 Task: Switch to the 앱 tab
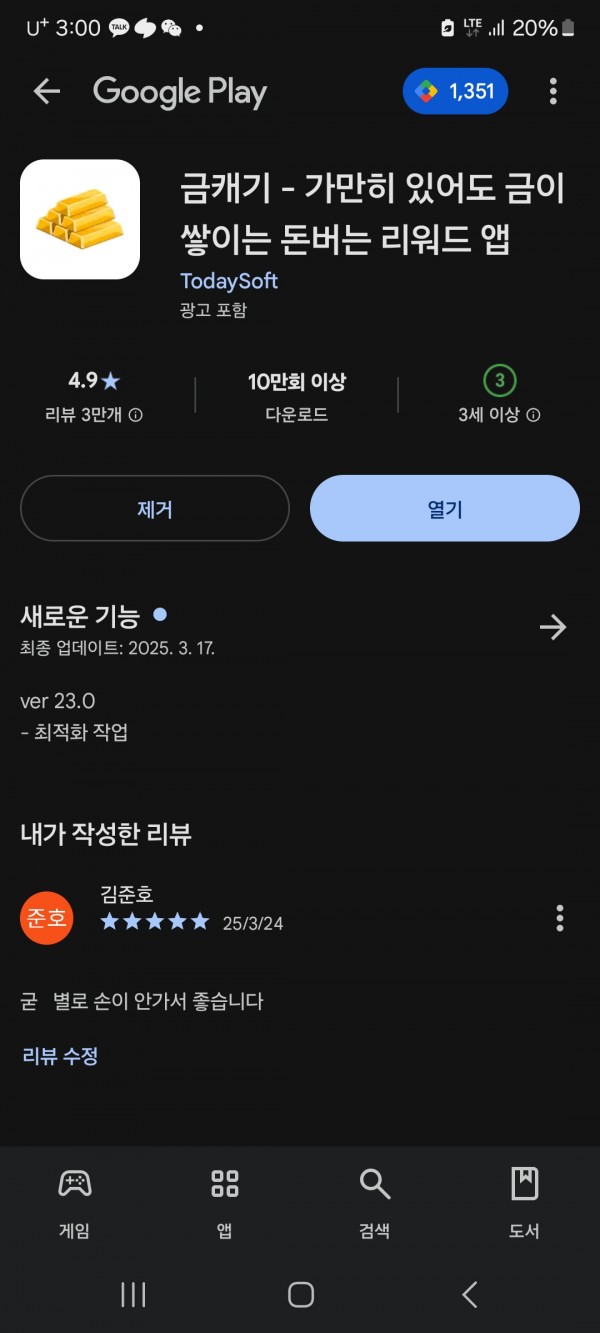225,1203
